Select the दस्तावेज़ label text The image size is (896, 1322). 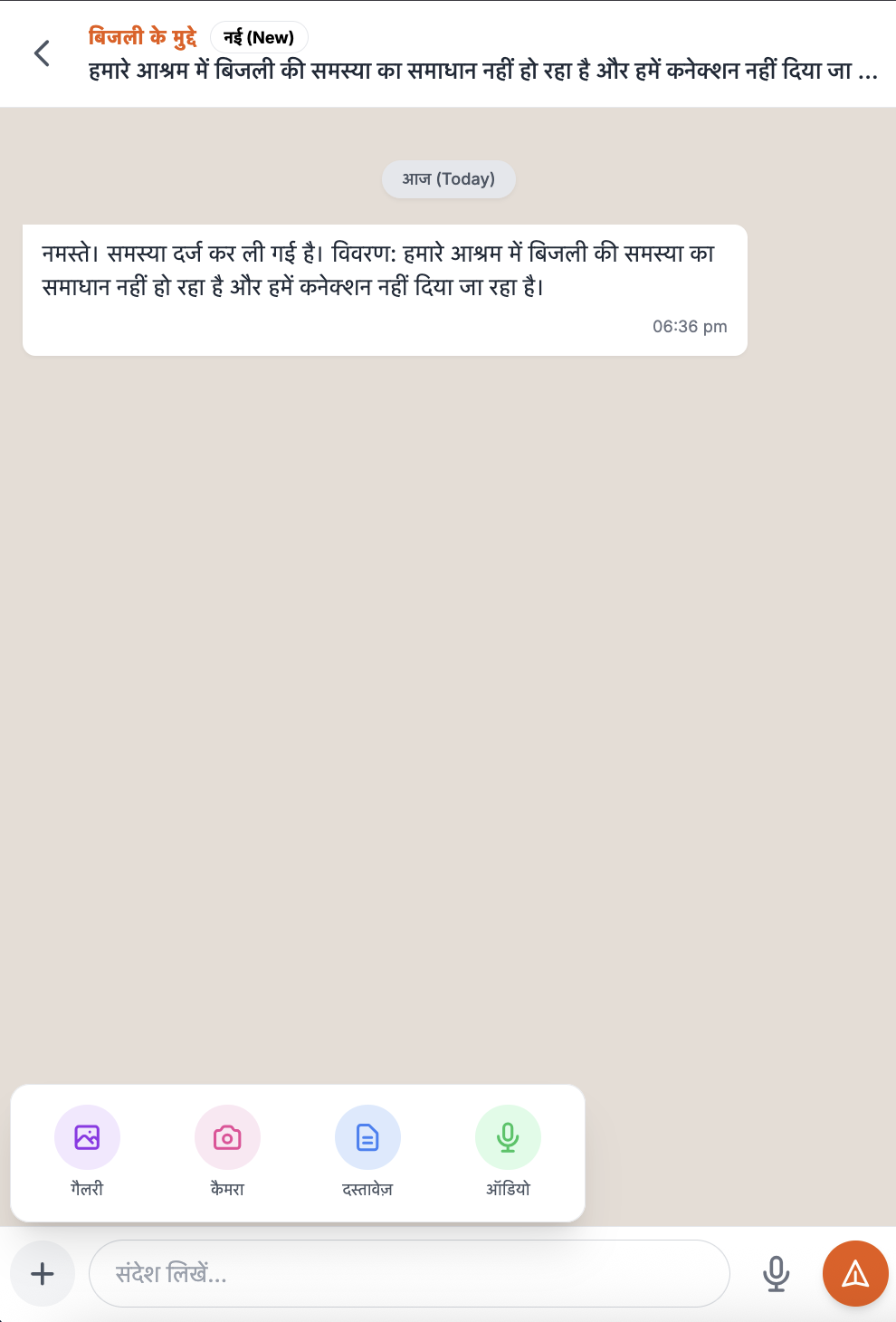367,1189
